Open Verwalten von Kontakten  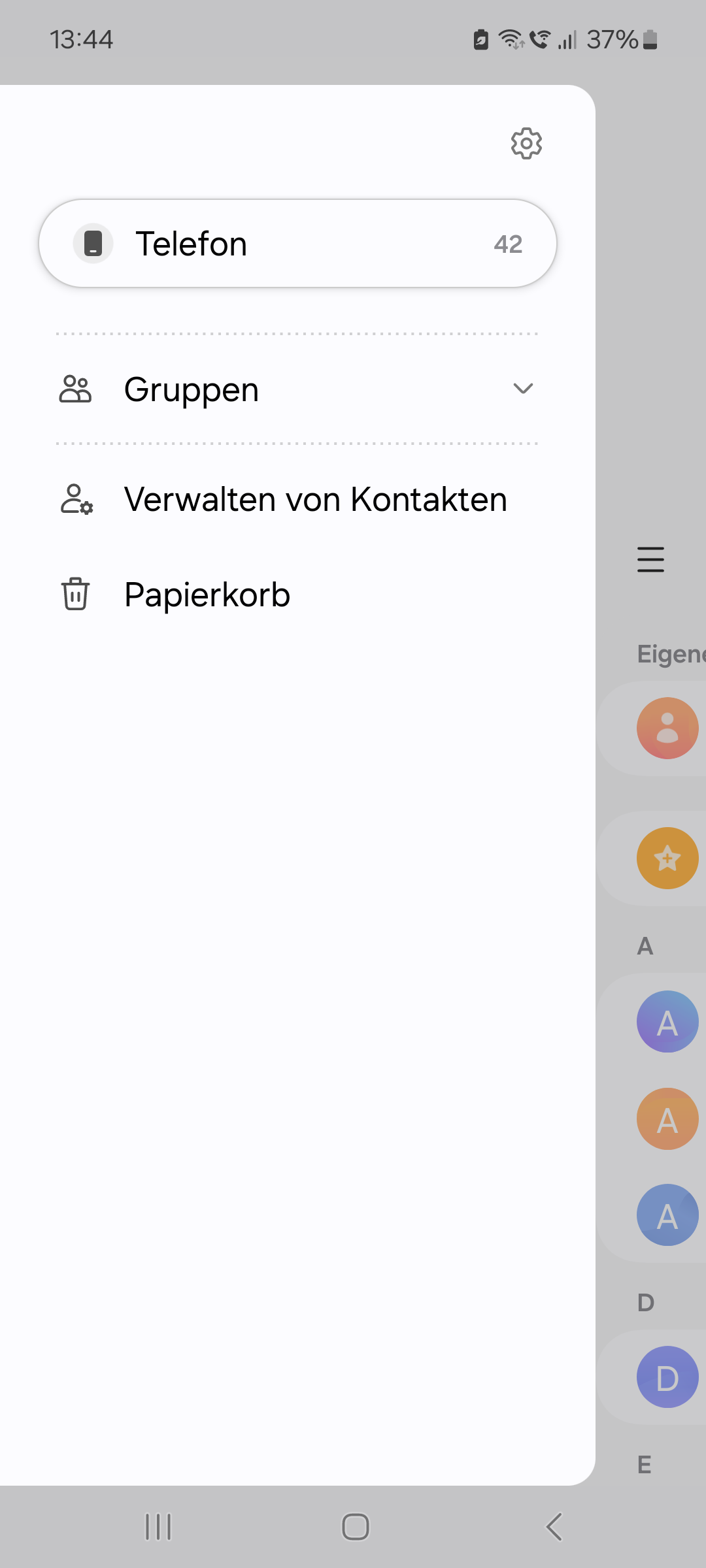(x=297, y=500)
